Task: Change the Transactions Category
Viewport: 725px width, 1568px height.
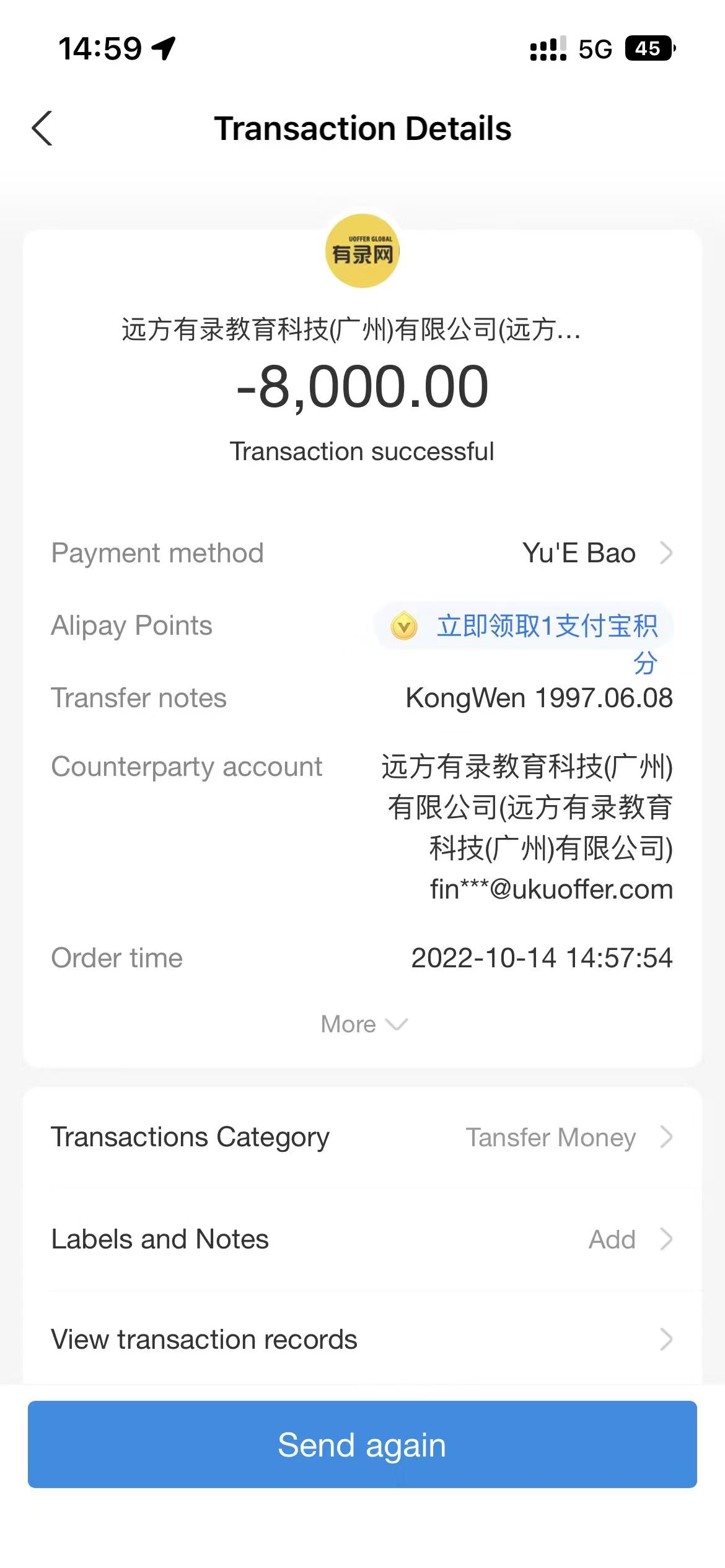Action: click(362, 1138)
